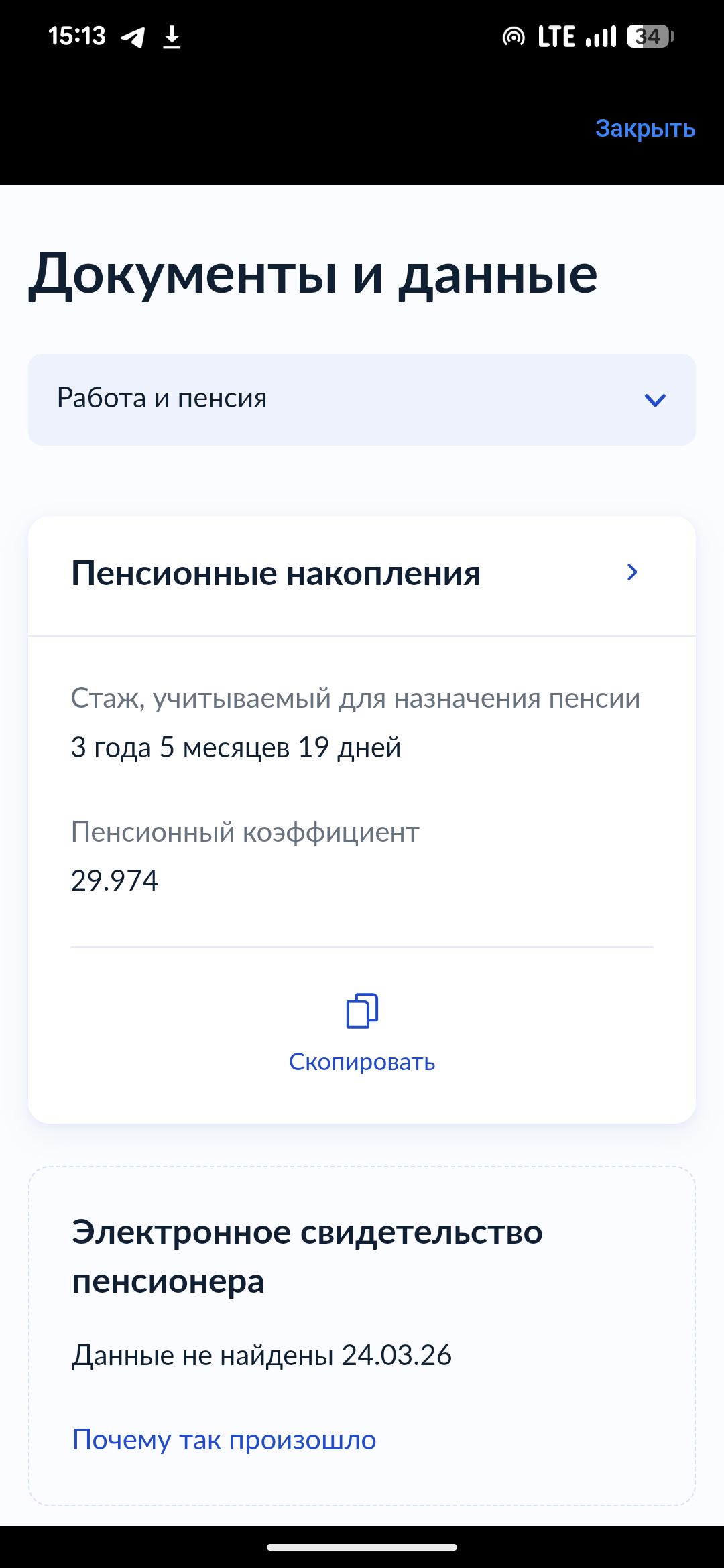This screenshot has height=1568, width=724.
Task: Open the Почему так произошло link
Action: 224,1439
